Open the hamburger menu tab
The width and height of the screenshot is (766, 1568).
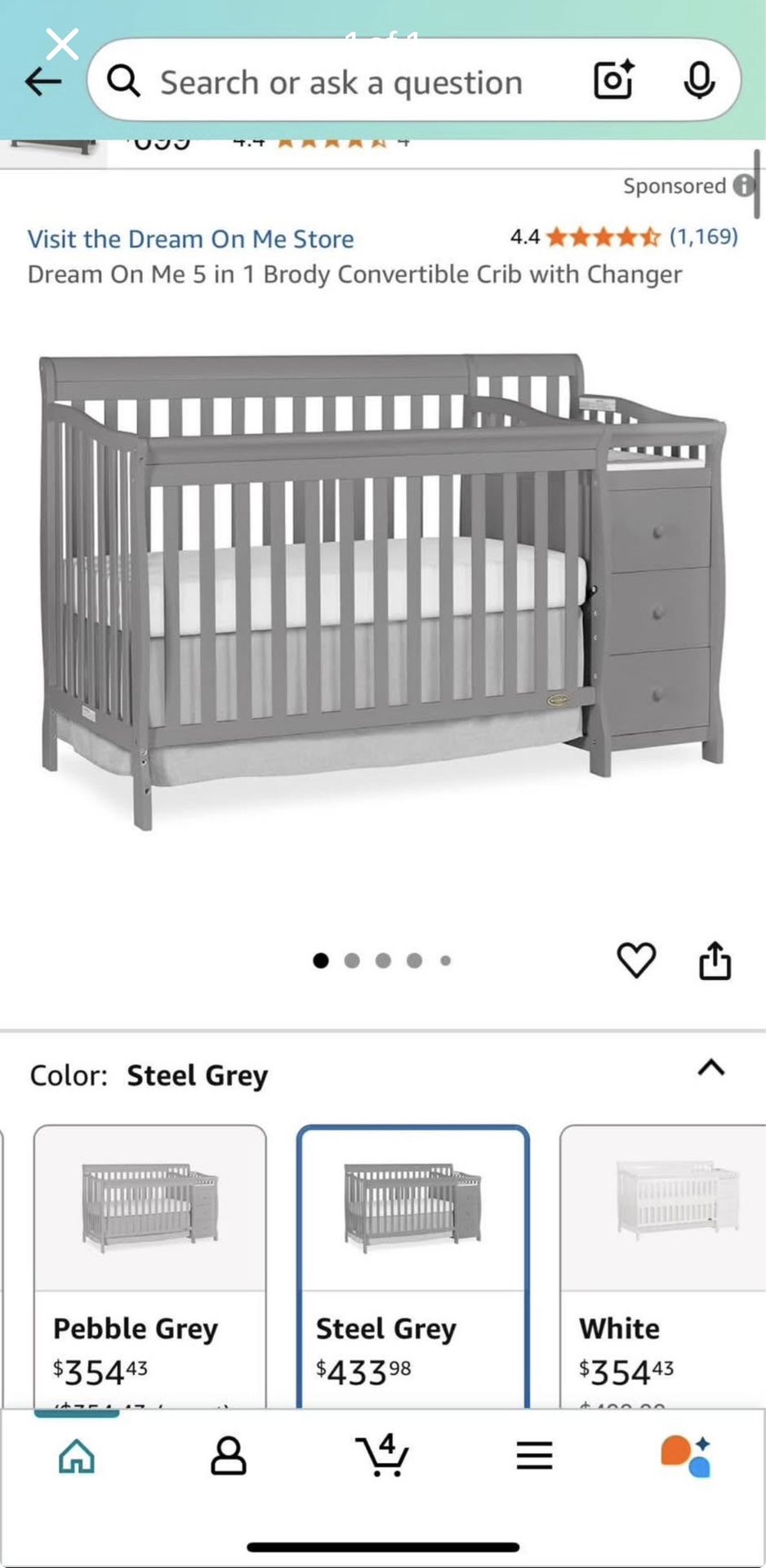coord(534,1455)
